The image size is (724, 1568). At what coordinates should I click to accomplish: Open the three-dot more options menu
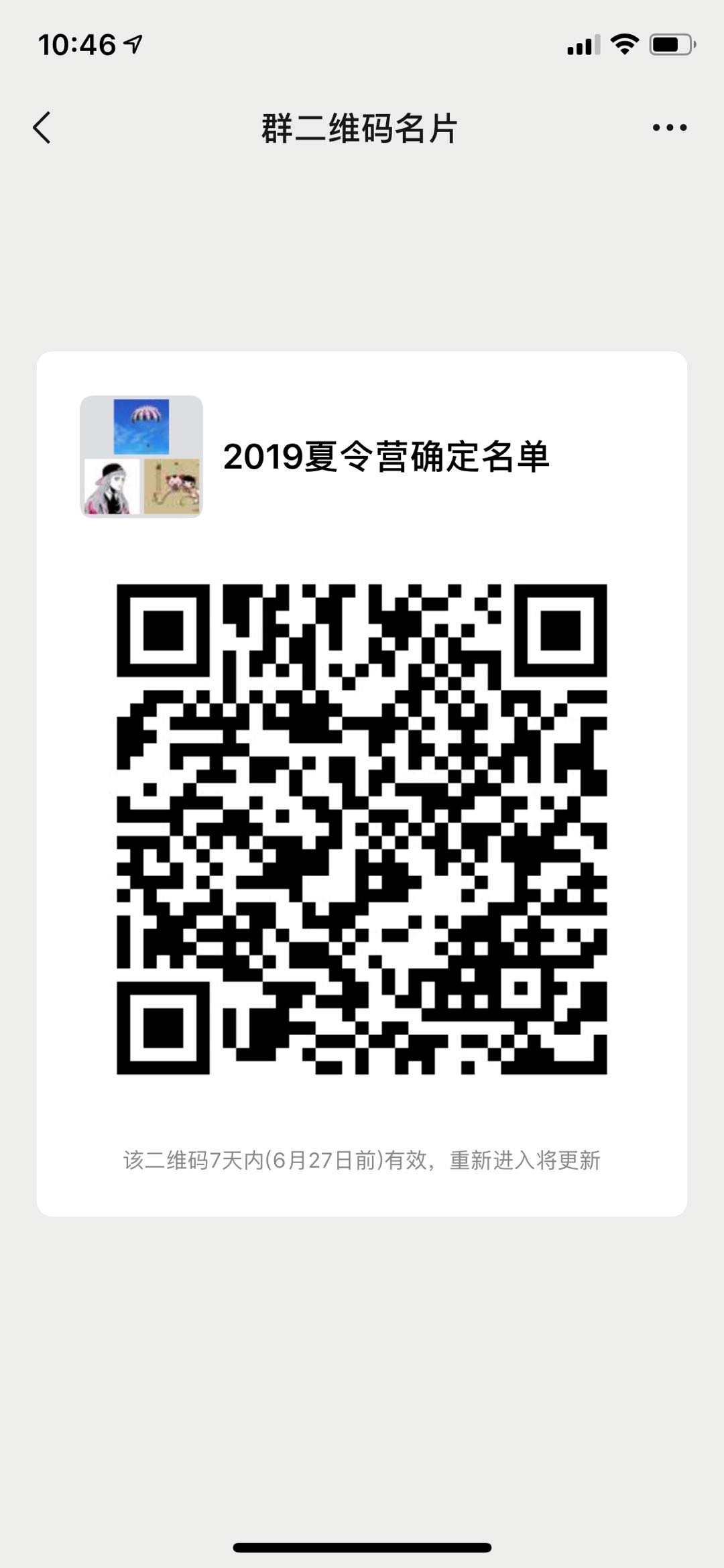click(x=669, y=127)
